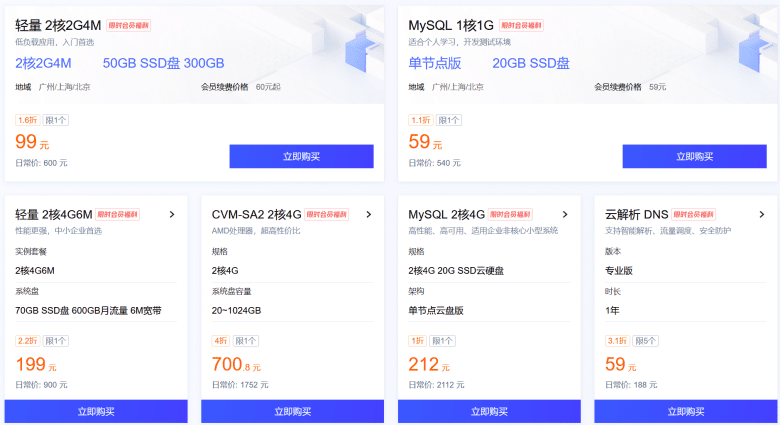Buy the MySQL 1核1G plan for 59元
Image resolution: width=780 pixels, height=425 pixels.
coord(694,156)
